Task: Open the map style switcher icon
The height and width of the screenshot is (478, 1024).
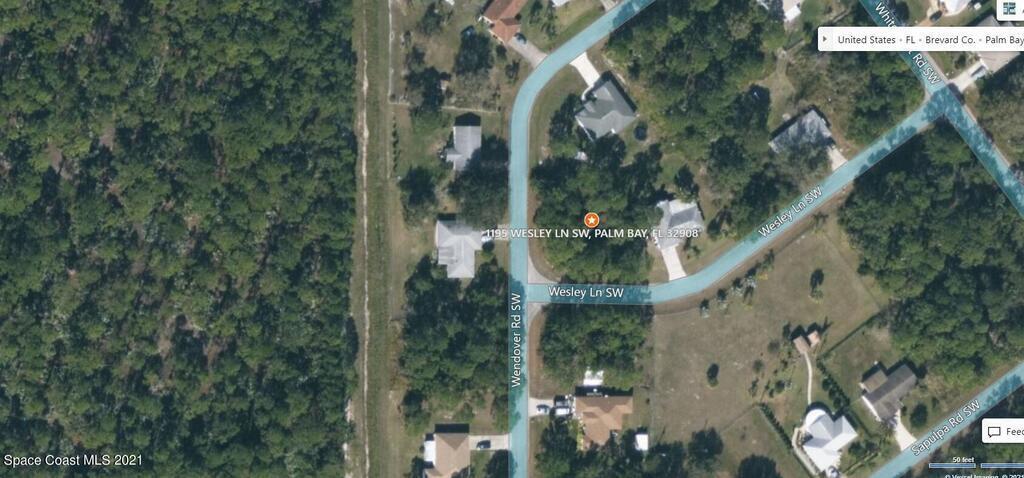Action: pos(1010,8)
